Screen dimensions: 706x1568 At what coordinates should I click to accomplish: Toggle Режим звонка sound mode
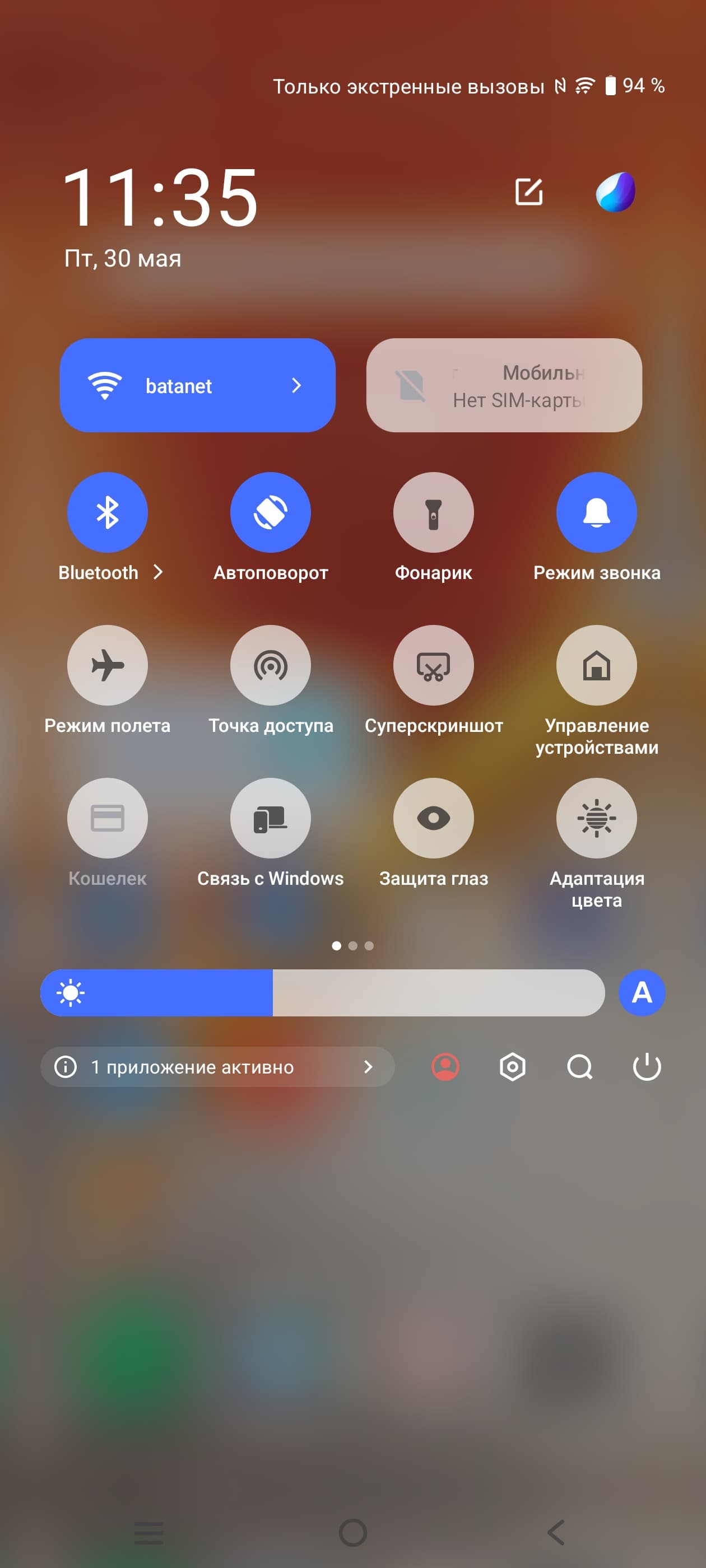(x=596, y=512)
